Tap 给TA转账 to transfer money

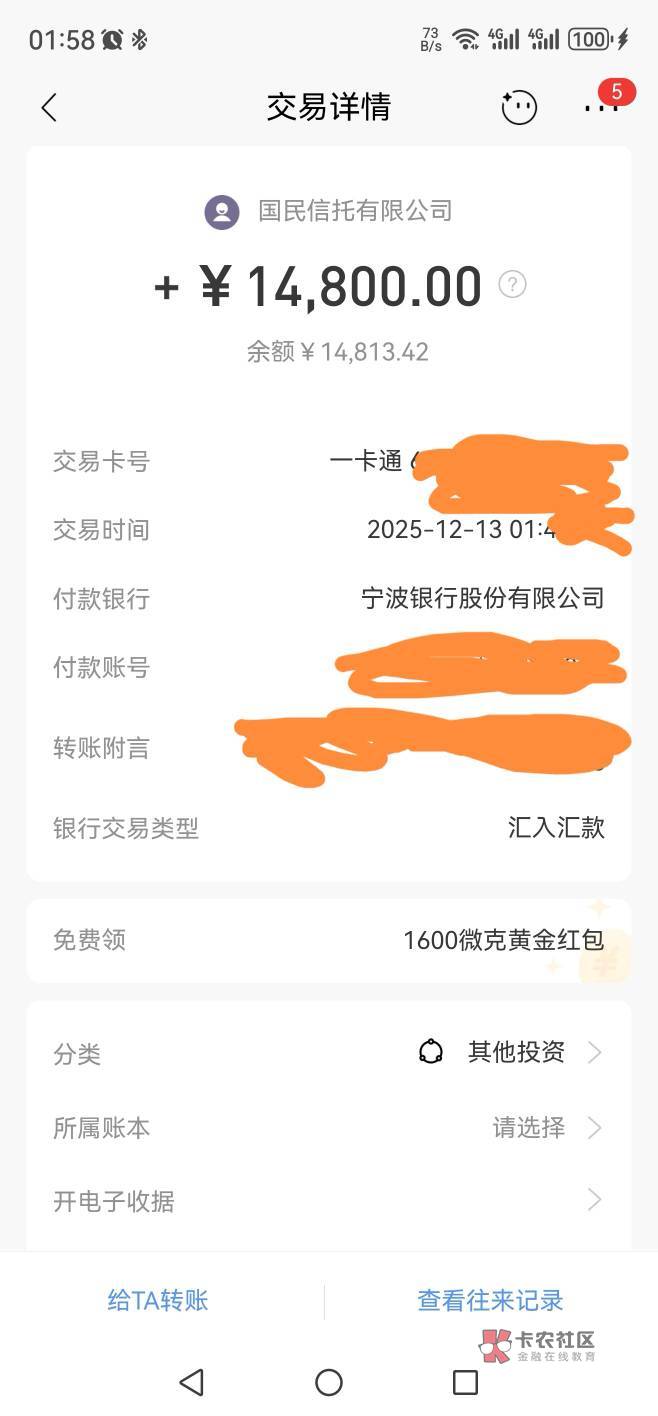pos(158,1300)
